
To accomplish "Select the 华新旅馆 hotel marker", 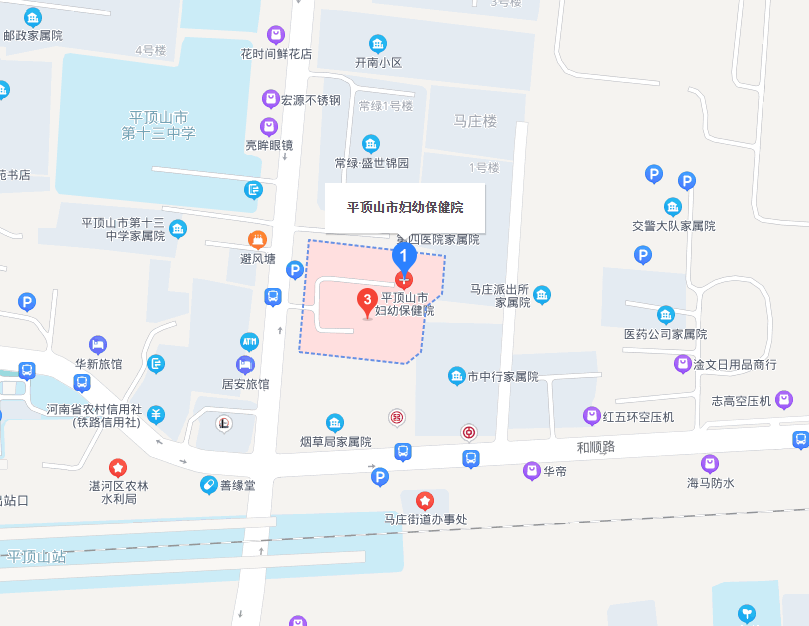I will tap(98, 344).
